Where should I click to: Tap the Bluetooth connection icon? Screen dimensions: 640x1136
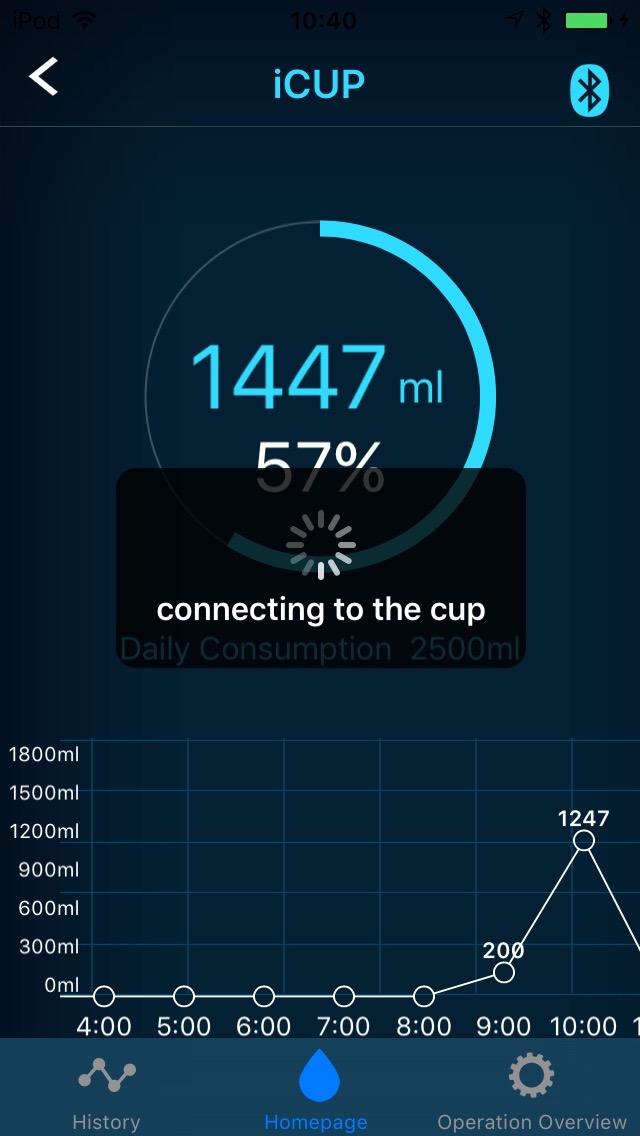tap(589, 91)
